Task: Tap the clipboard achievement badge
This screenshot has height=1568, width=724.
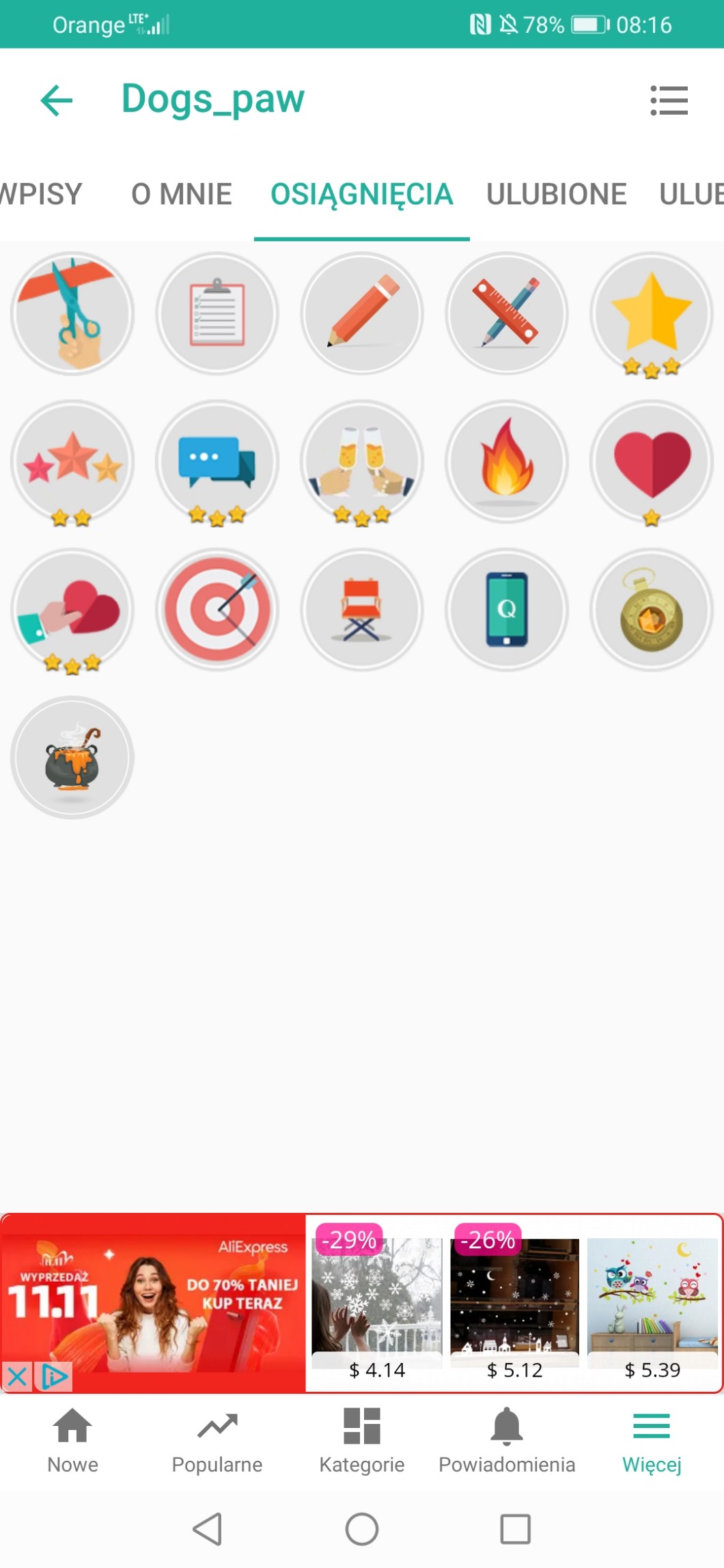Action: pos(217,313)
